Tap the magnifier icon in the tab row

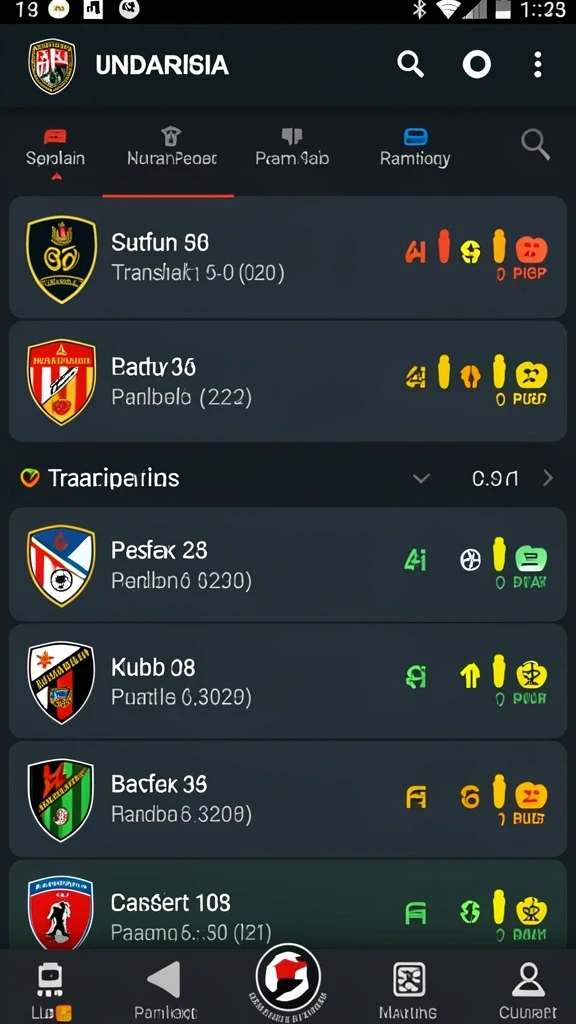tap(536, 144)
